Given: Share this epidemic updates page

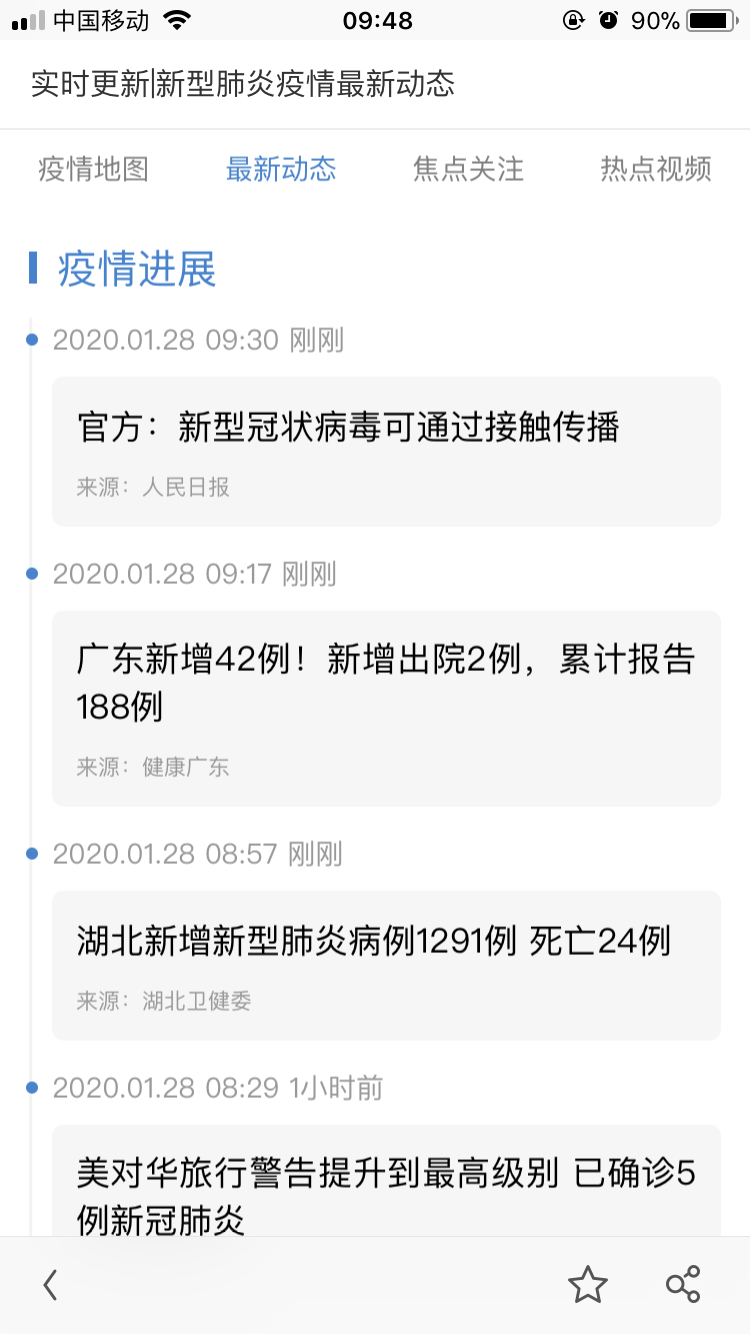Looking at the screenshot, I should 683,1284.
